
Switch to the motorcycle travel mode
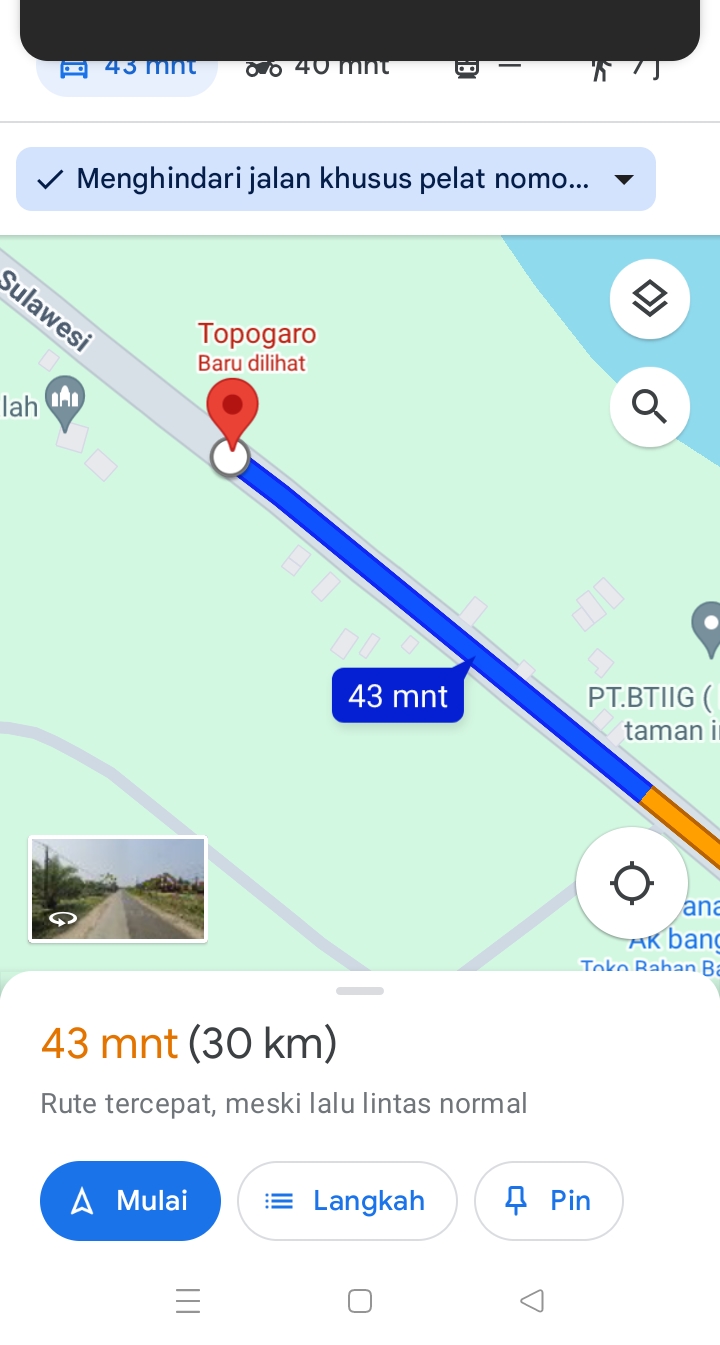pos(318,67)
